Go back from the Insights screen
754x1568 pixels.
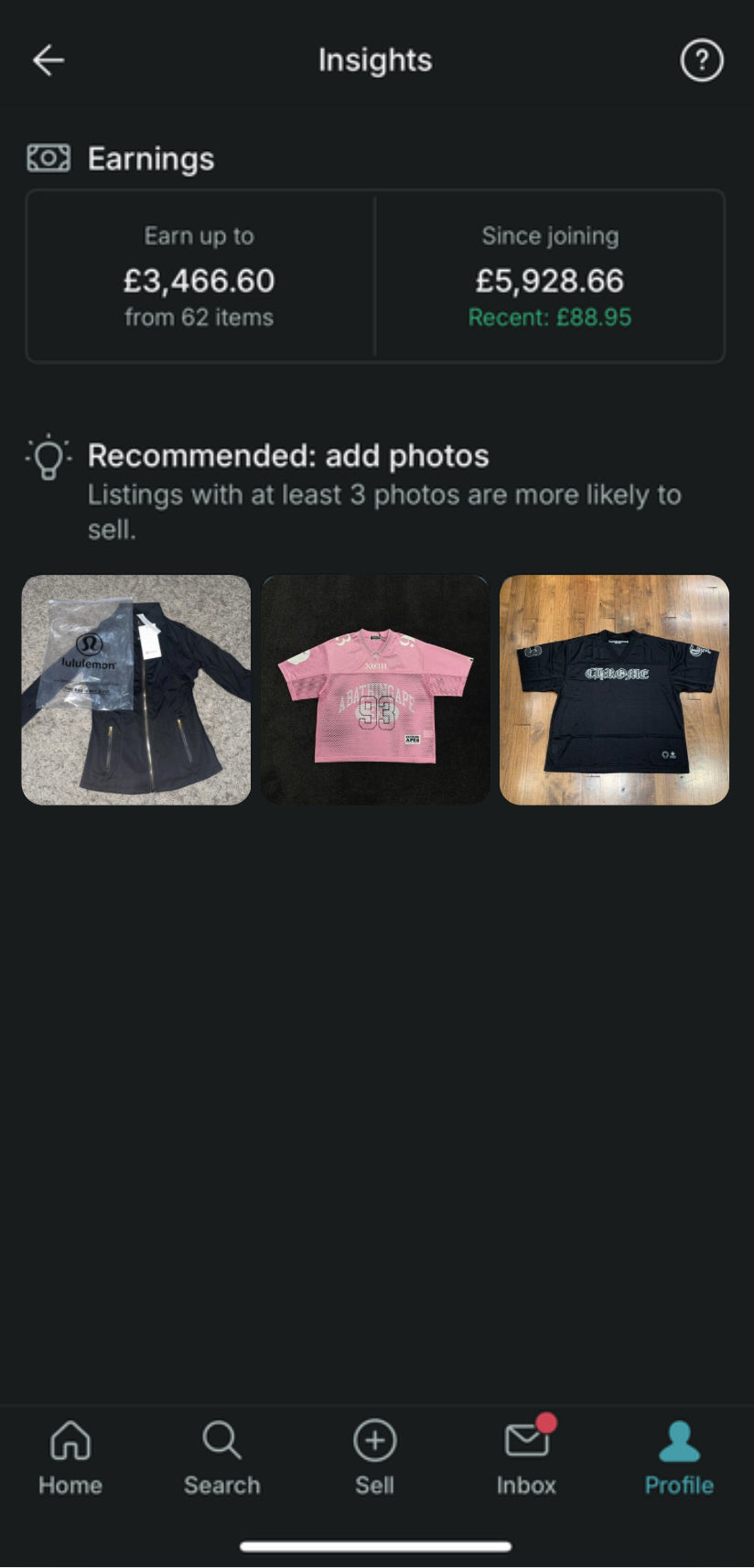48,60
